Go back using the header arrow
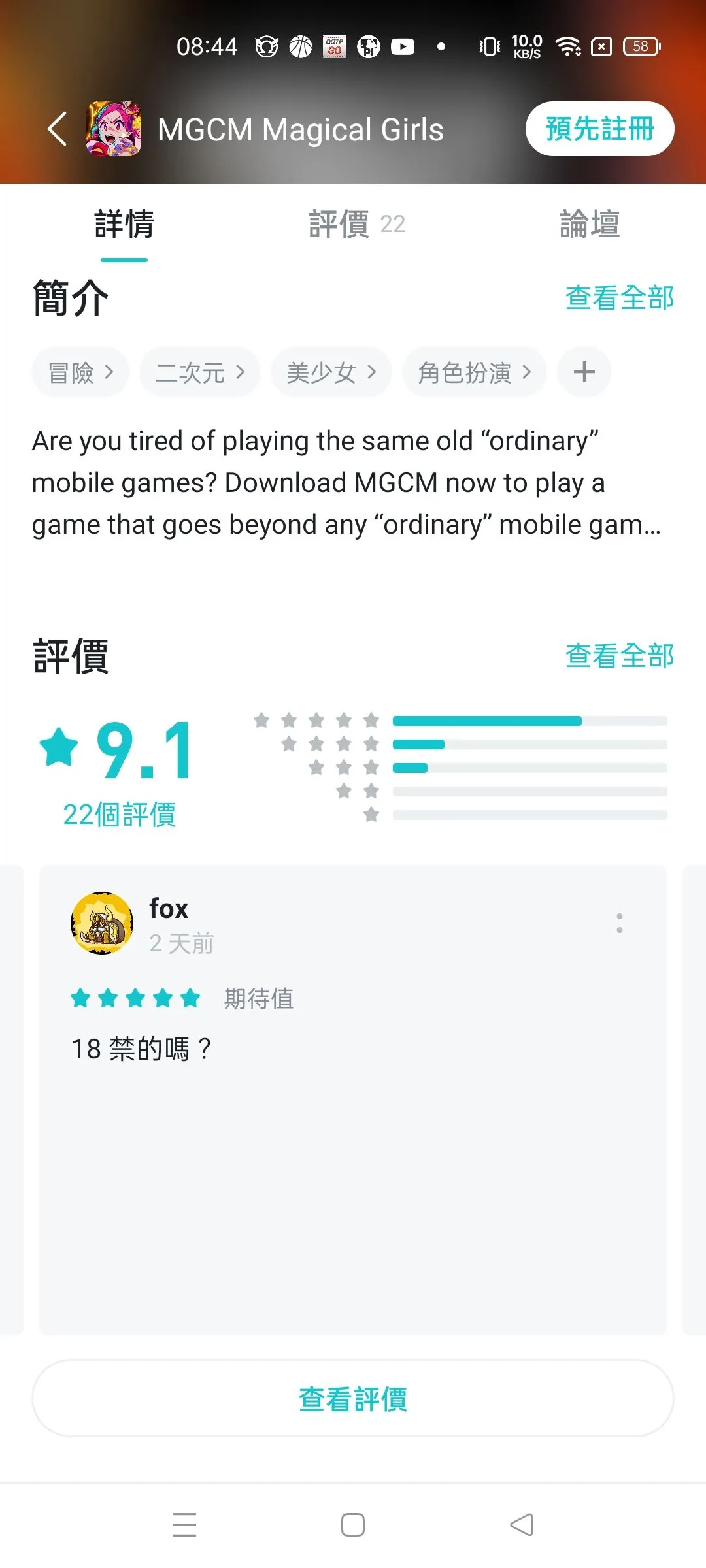 [58, 129]
